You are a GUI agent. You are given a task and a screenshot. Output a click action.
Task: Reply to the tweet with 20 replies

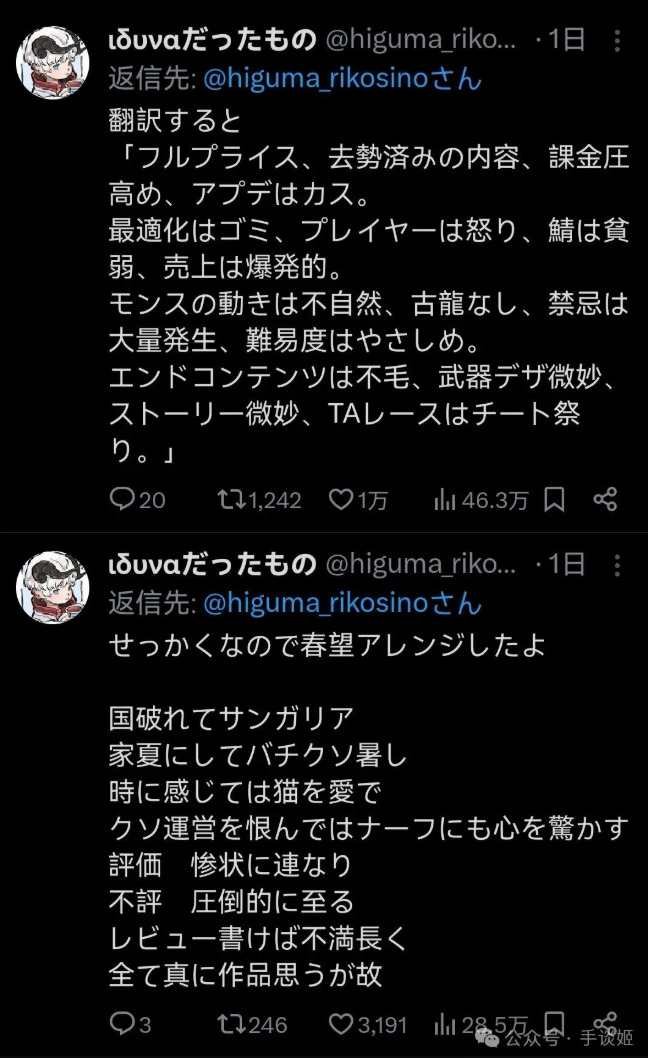point(123,499)
